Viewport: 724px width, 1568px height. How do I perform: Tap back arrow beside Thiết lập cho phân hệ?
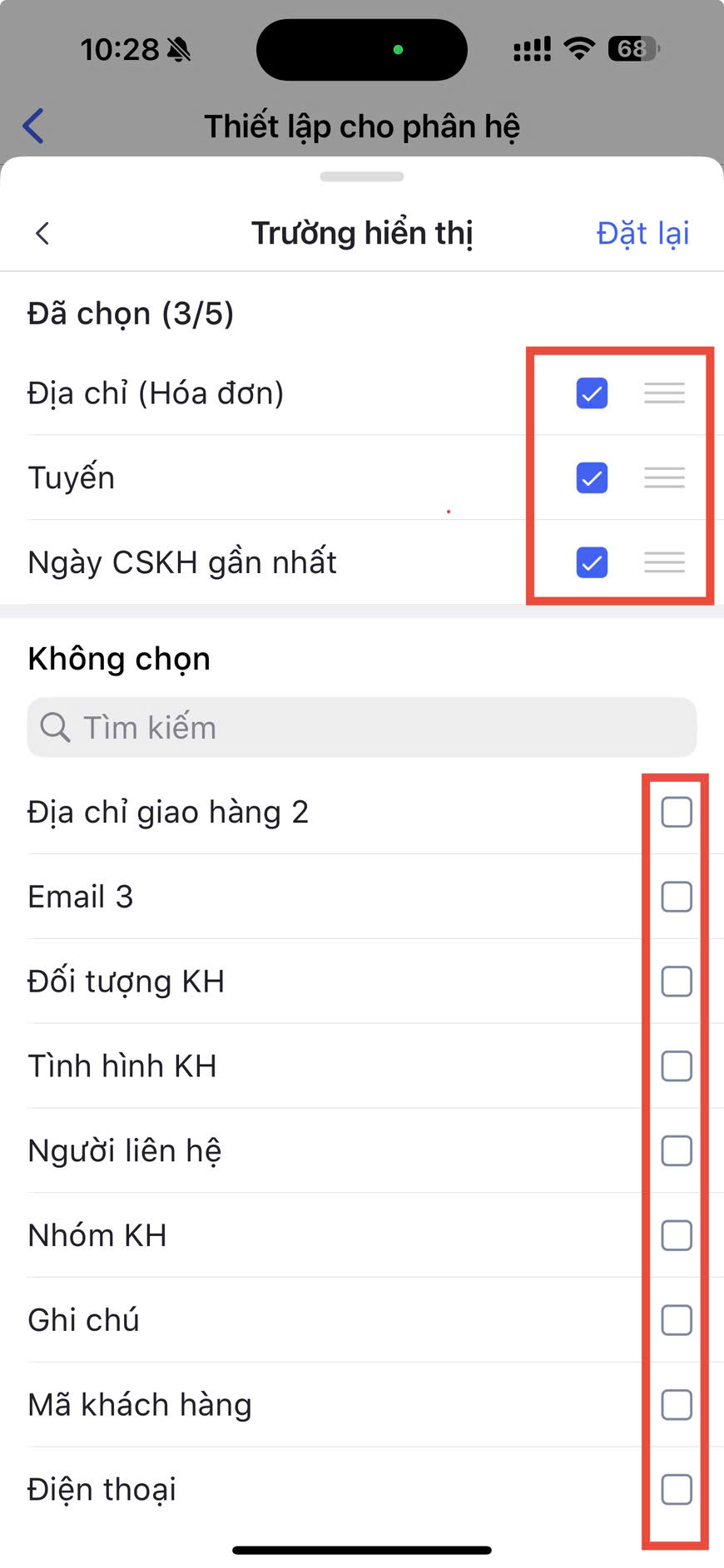(x=33, y=126)
